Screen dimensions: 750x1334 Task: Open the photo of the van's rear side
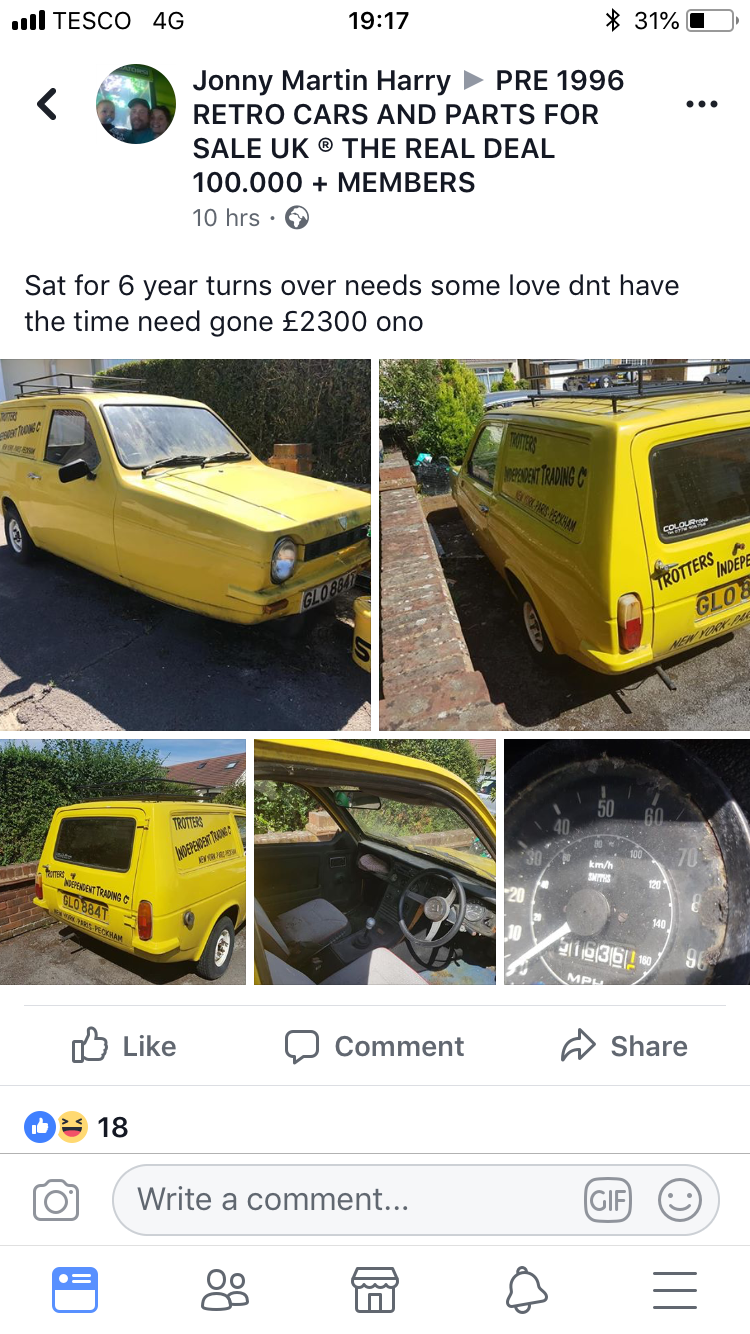pyautogui.click(x=565, y=545)
